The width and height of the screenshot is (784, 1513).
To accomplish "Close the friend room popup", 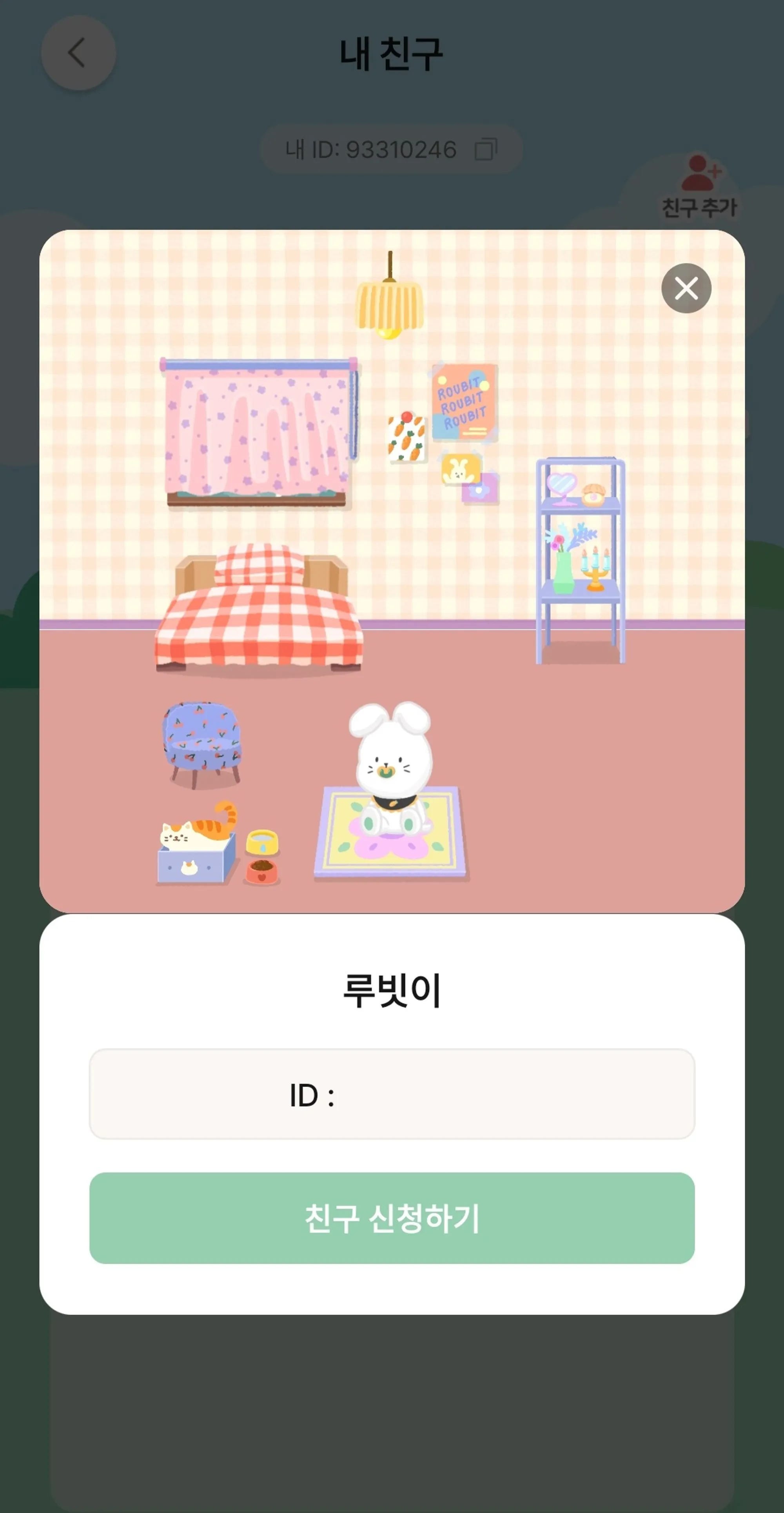I will 686,288.
